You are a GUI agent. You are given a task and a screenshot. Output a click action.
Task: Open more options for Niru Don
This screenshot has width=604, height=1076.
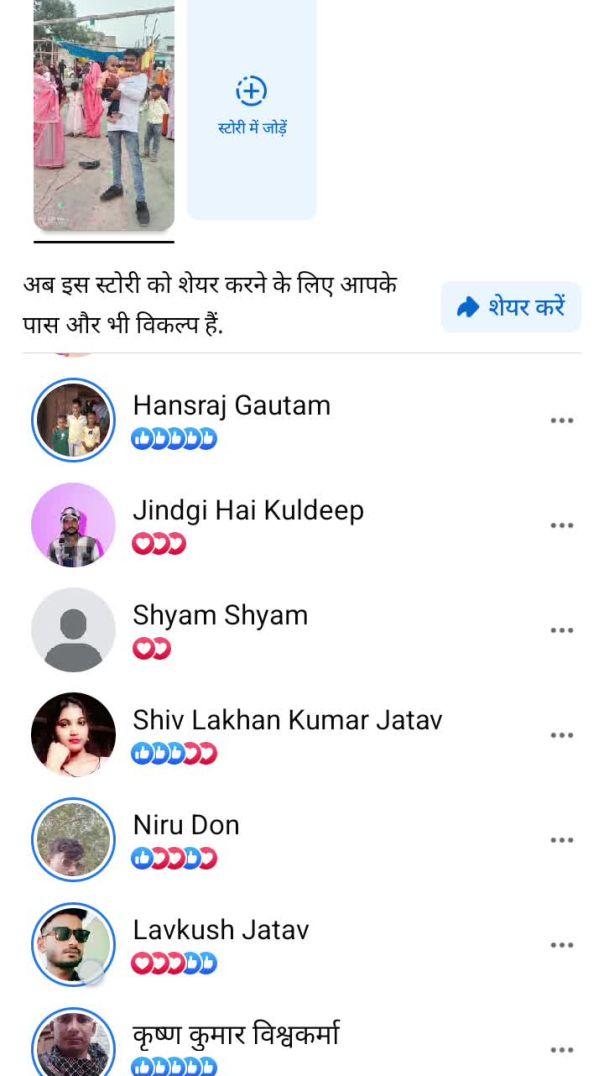562,840
